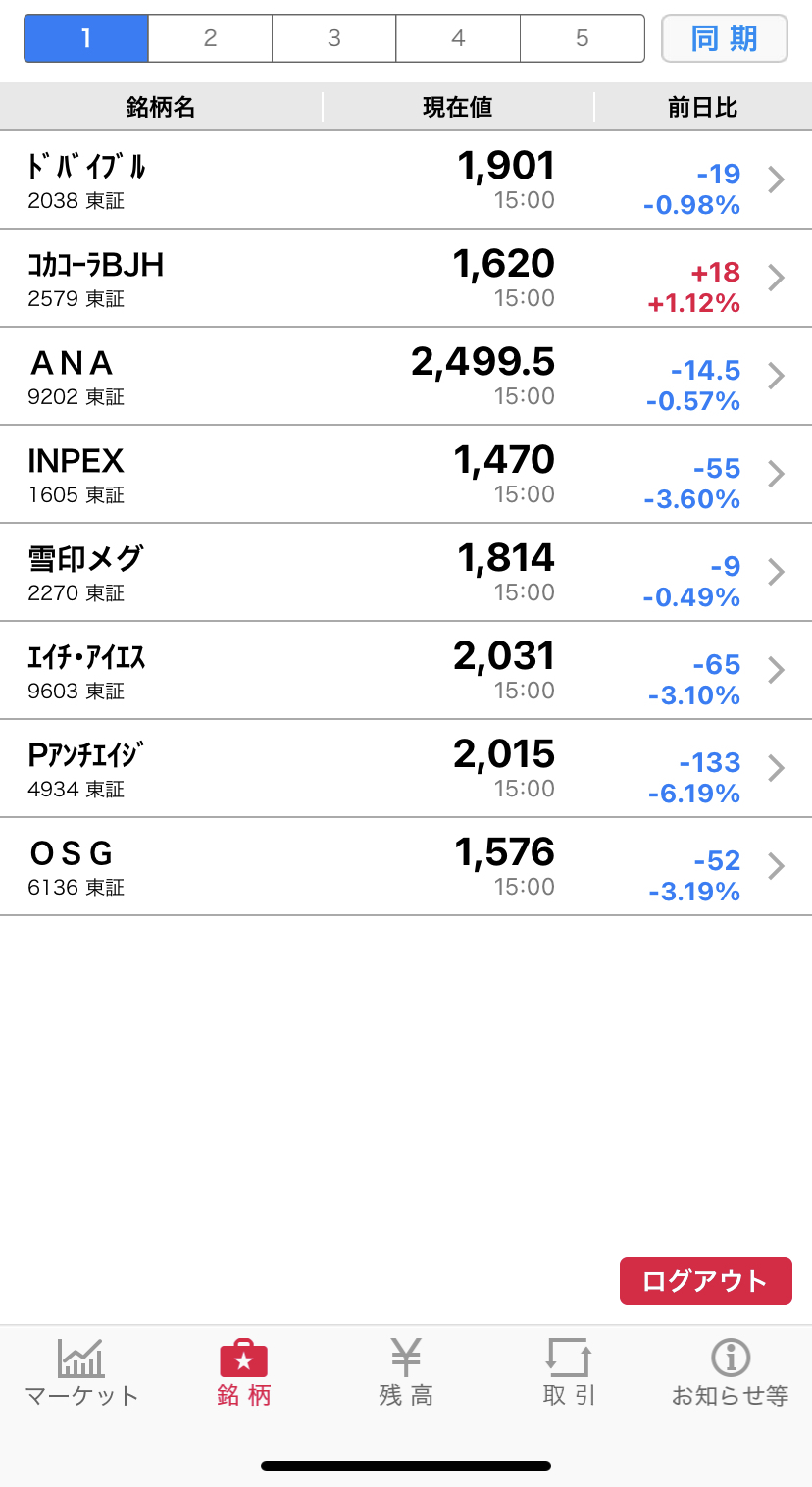Screen dimensions: 812x1487
Task: Open the ドバイブル 2038 stock row
Action: [x=406, y=180]
